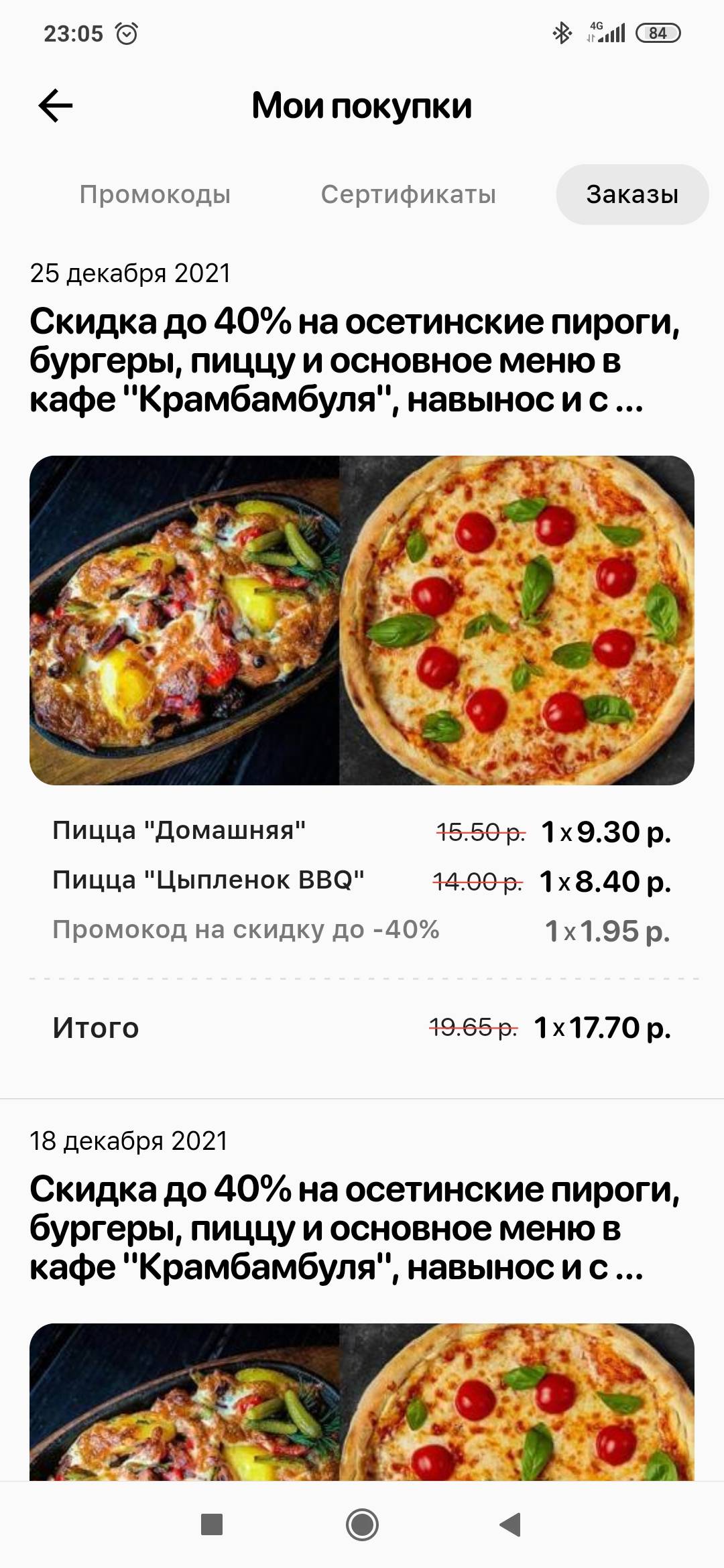724x1568 pixels.
Task: Go back from Мои покупки
Action: coord(56,106)
